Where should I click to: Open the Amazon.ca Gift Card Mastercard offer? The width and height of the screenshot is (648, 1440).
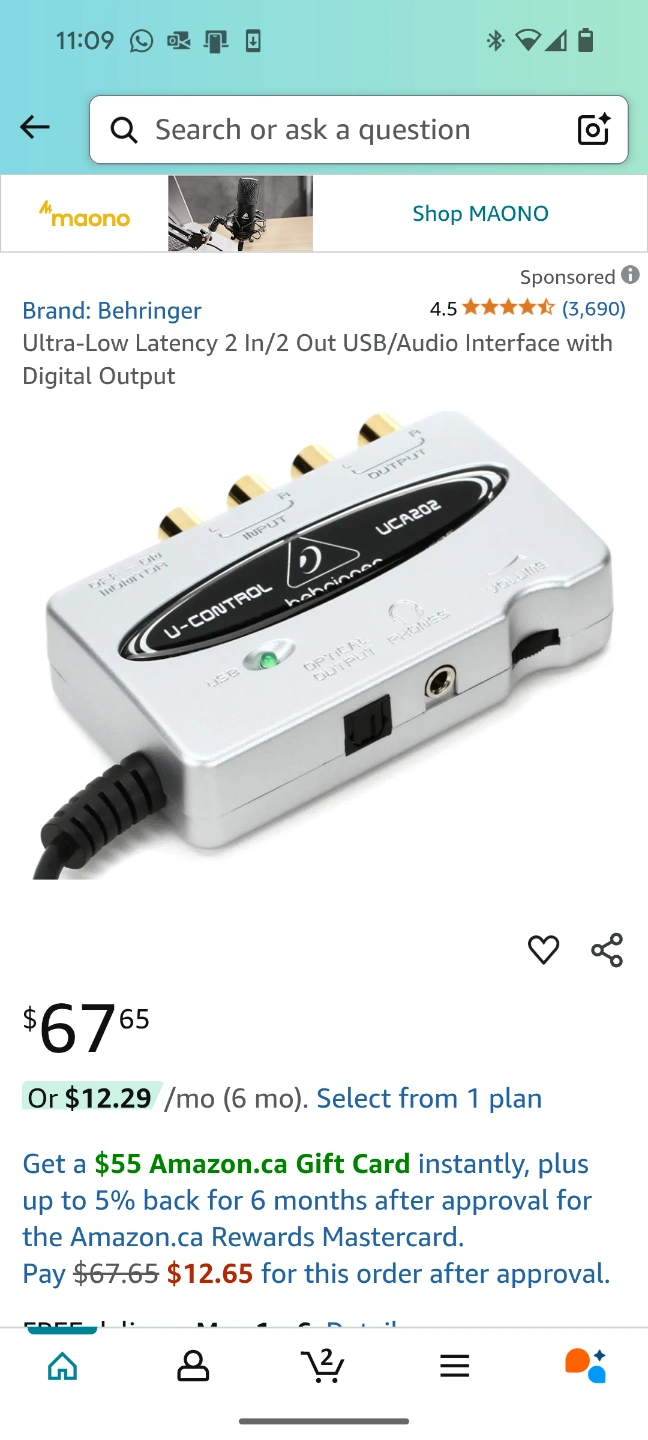[x=316, y=1219]
